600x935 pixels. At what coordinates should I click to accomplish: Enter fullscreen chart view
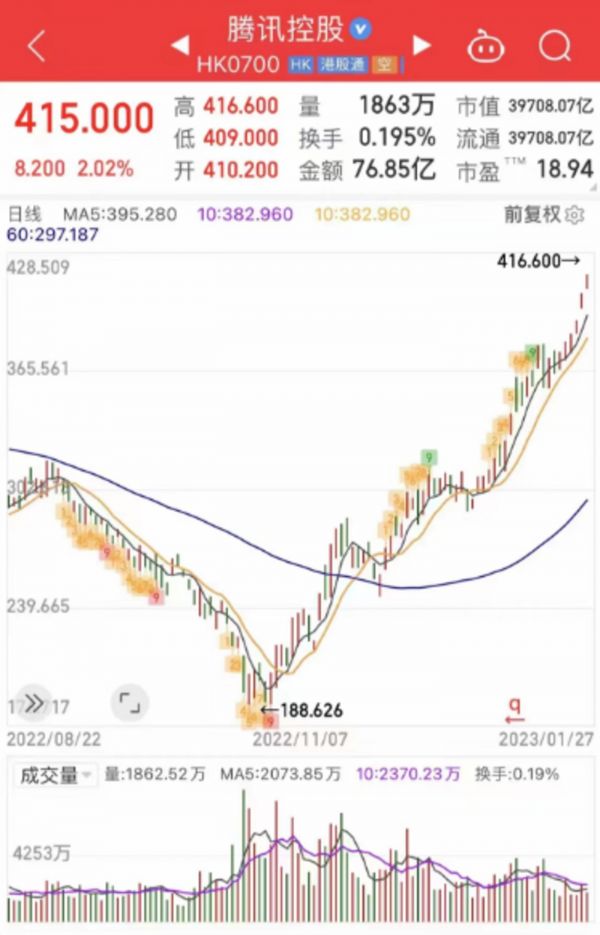coord(129,703)
